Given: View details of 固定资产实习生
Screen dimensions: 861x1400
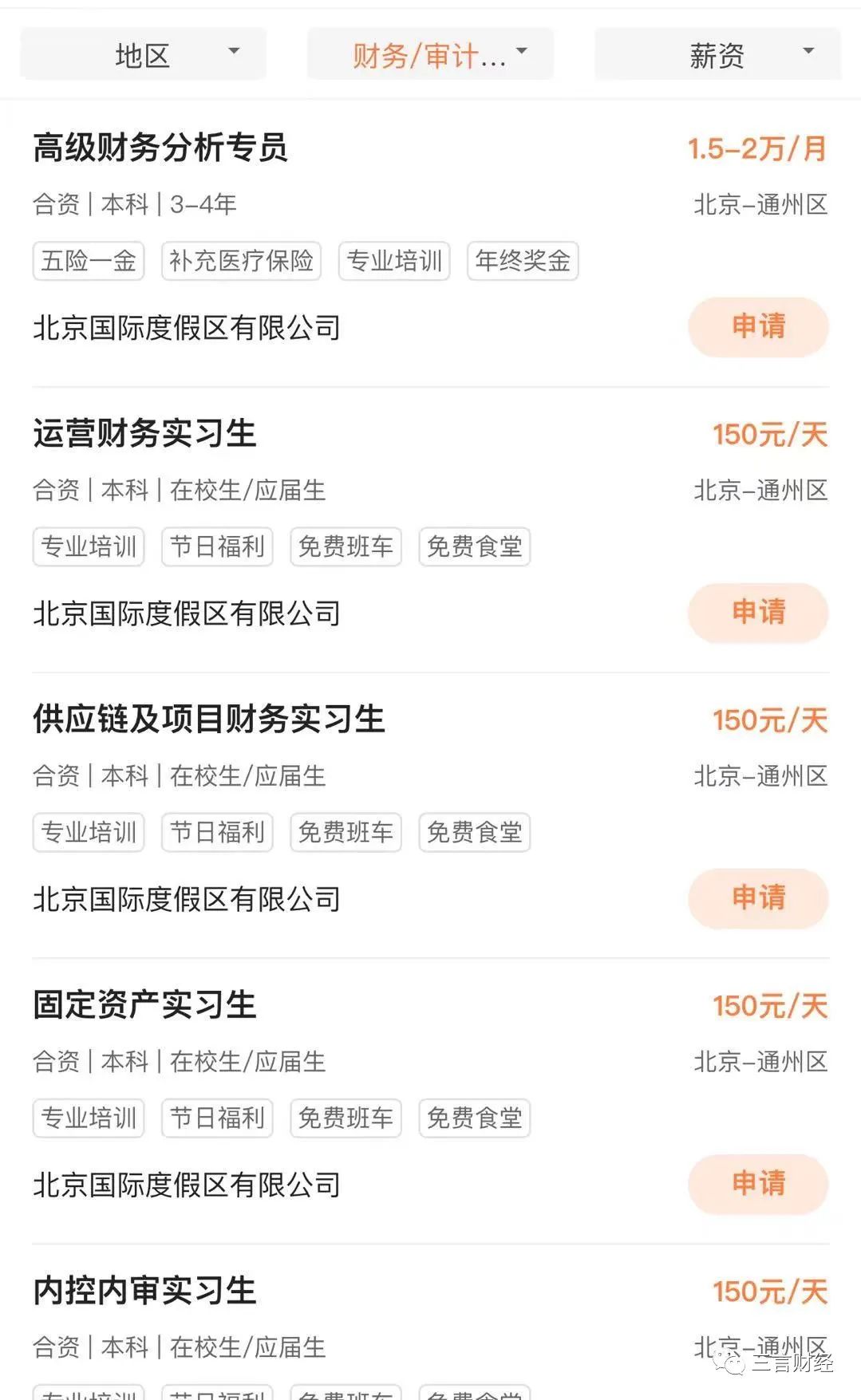Looking at the screenshot, I should tap(144, 1005).
